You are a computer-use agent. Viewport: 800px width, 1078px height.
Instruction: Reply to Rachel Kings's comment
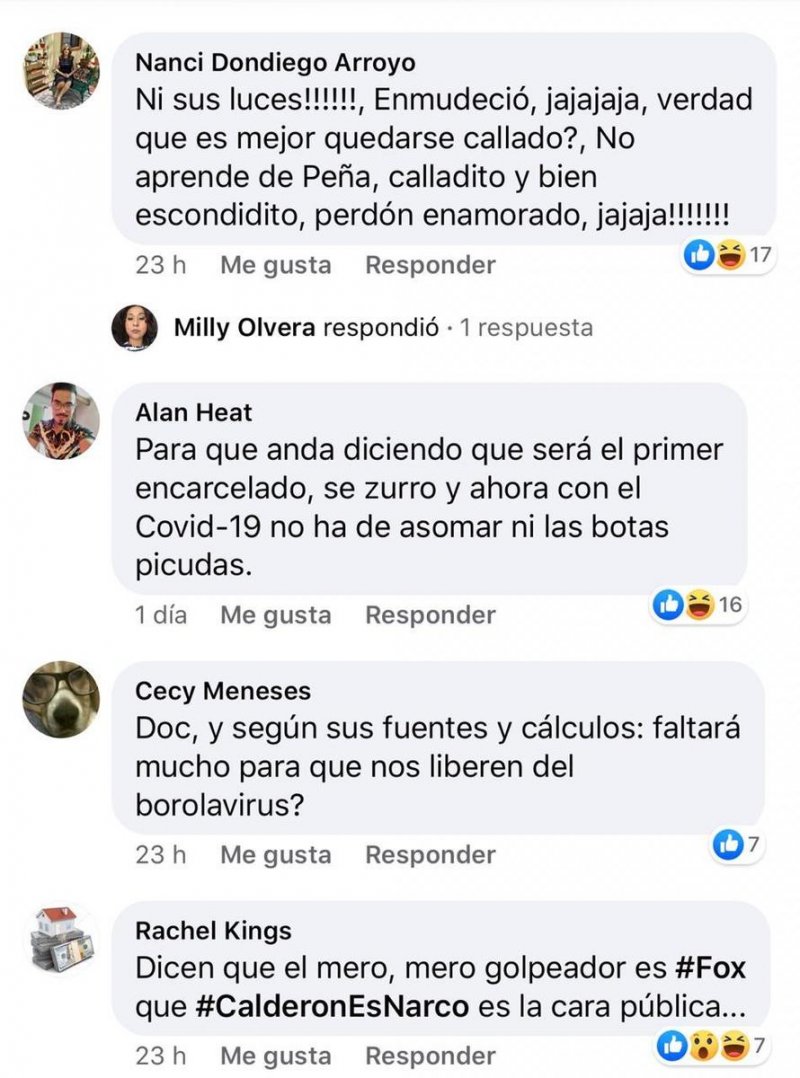430,1055
